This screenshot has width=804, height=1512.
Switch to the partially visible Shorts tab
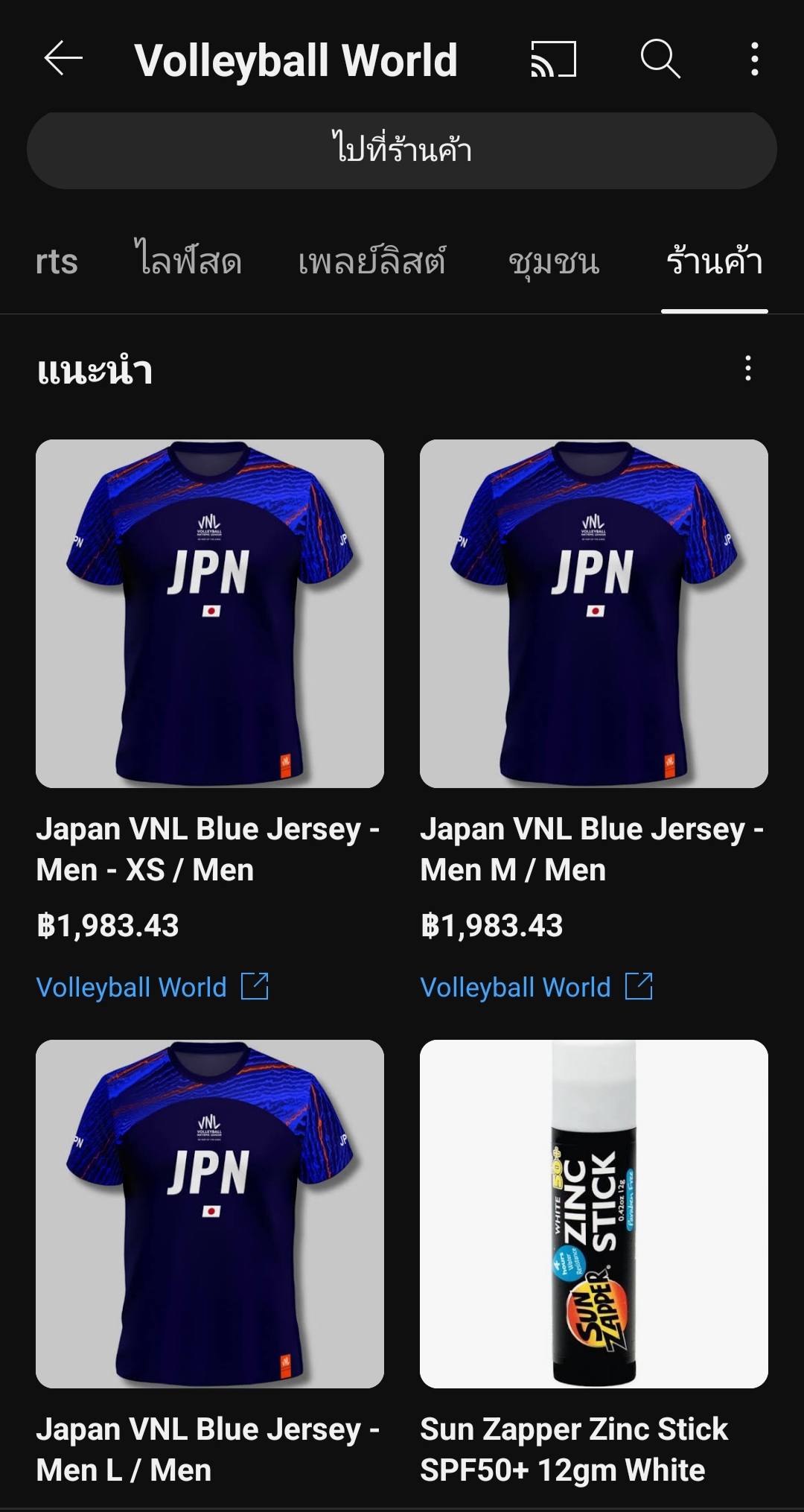pos(57,261)
